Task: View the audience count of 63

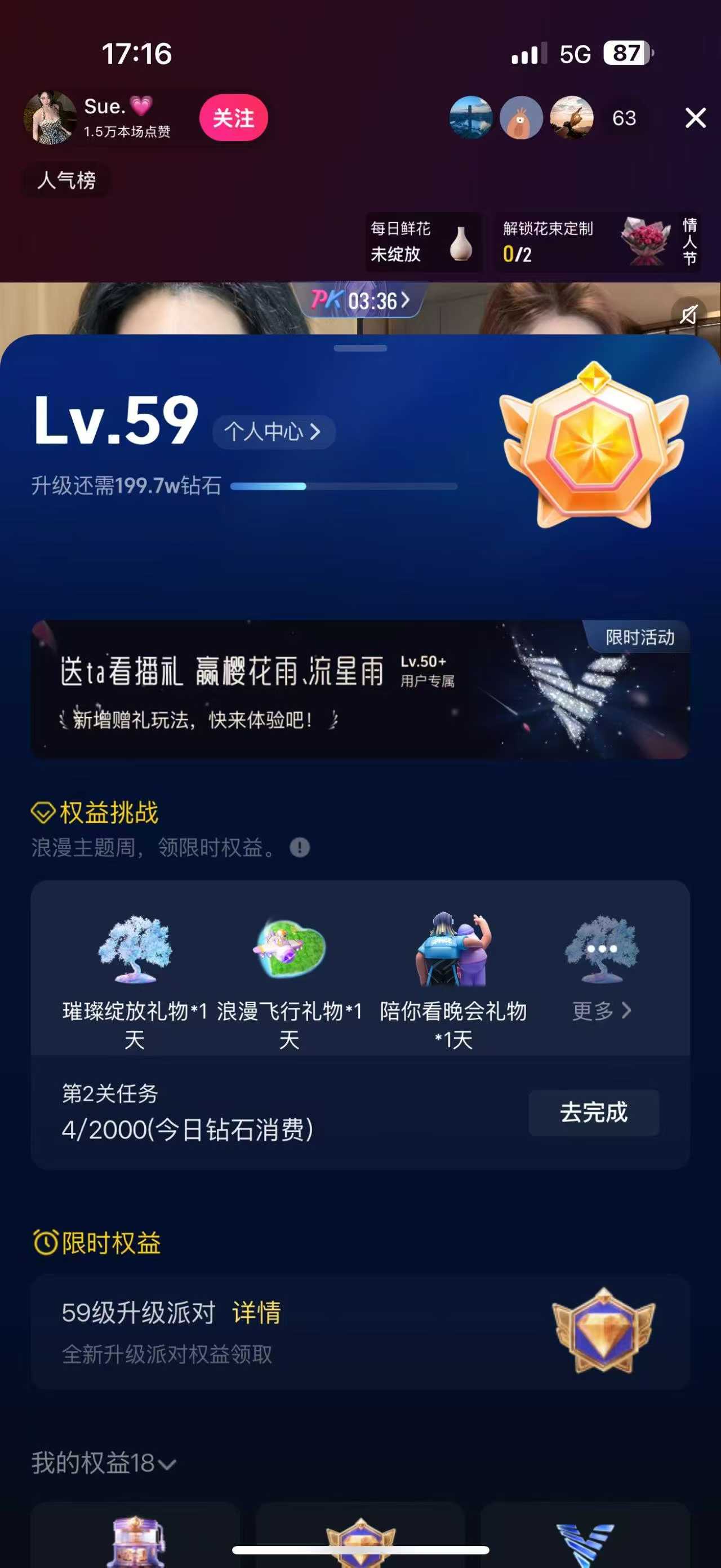Action: [x=624, y=118]
